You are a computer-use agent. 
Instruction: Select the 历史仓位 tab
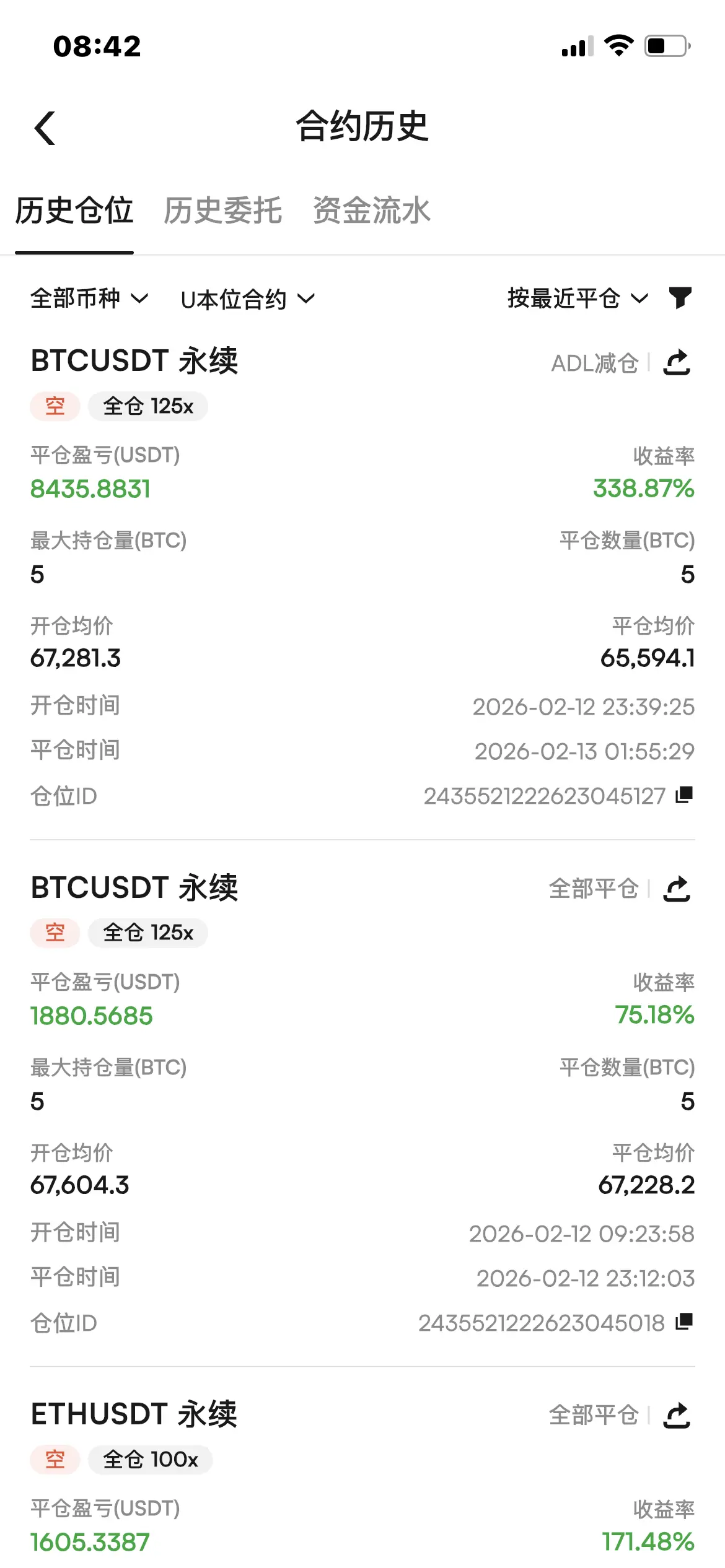pyautogui.click(x=74, y=211)
